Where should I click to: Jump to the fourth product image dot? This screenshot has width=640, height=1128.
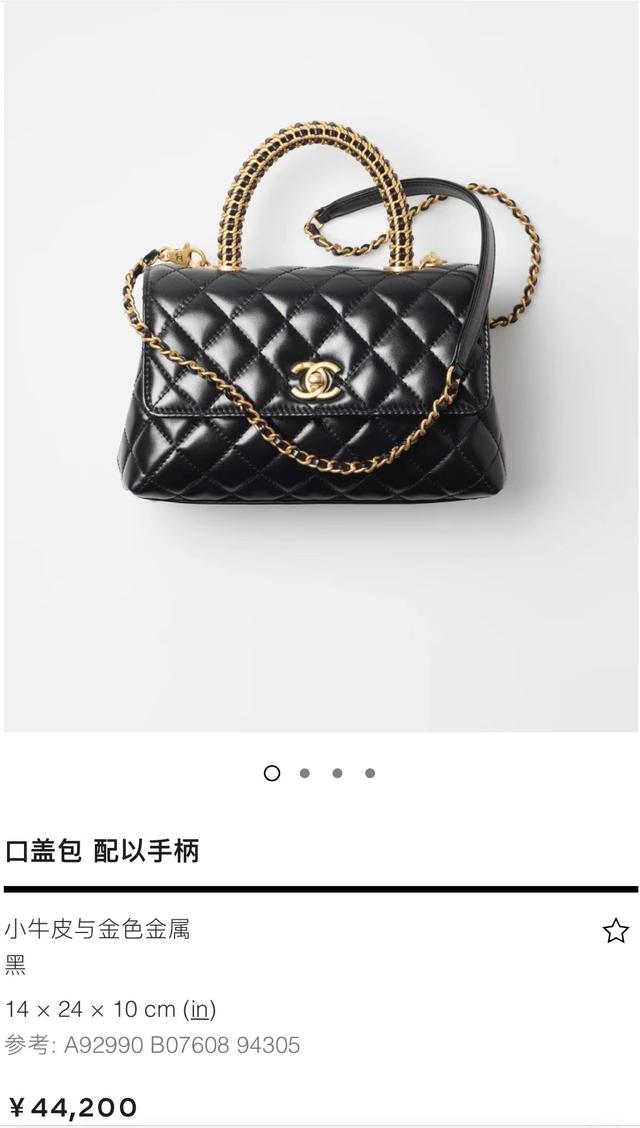[x=370, y=773]
